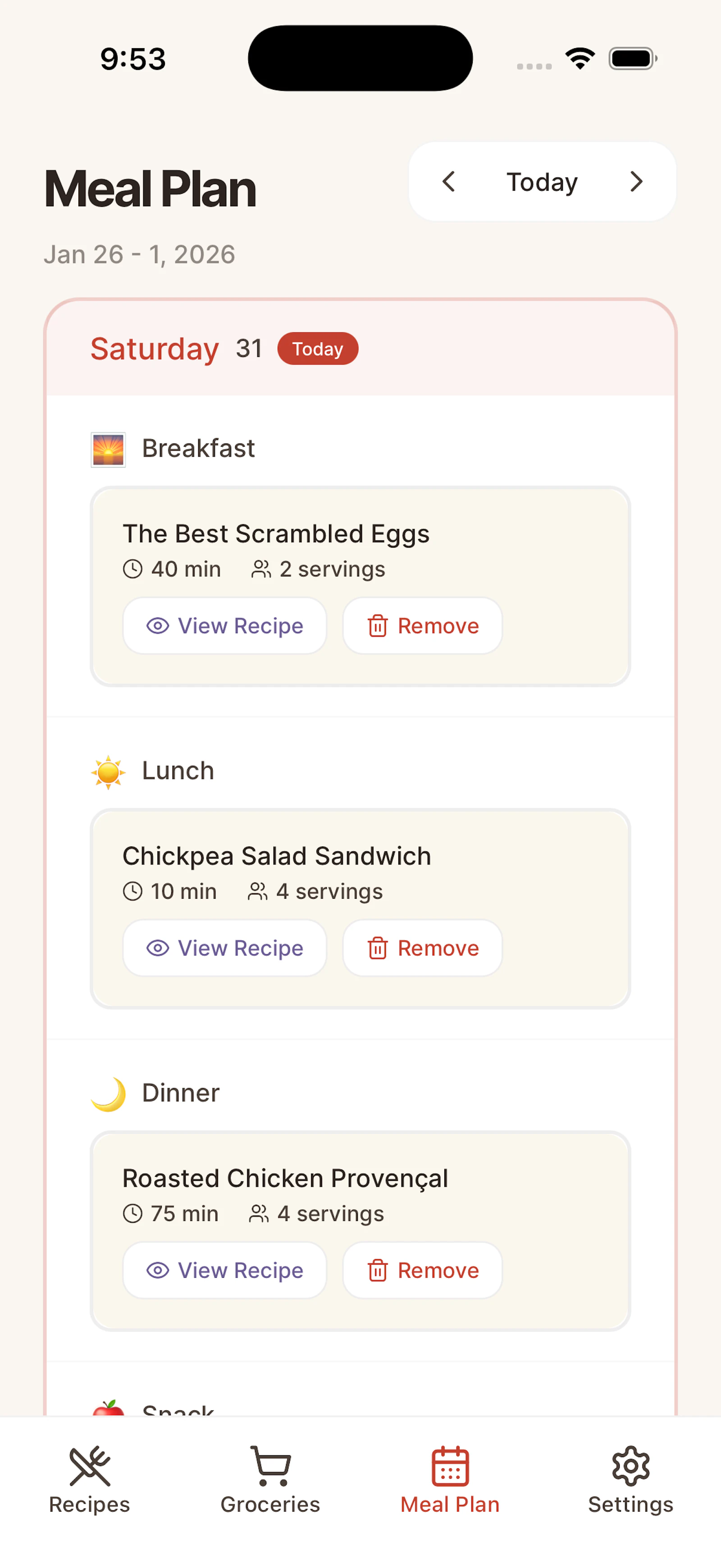The width and height of the screenshot is (721, 1568).
Task: Advance to next week with right chevron
Action: pyautogui.click(x=636, y=181)
